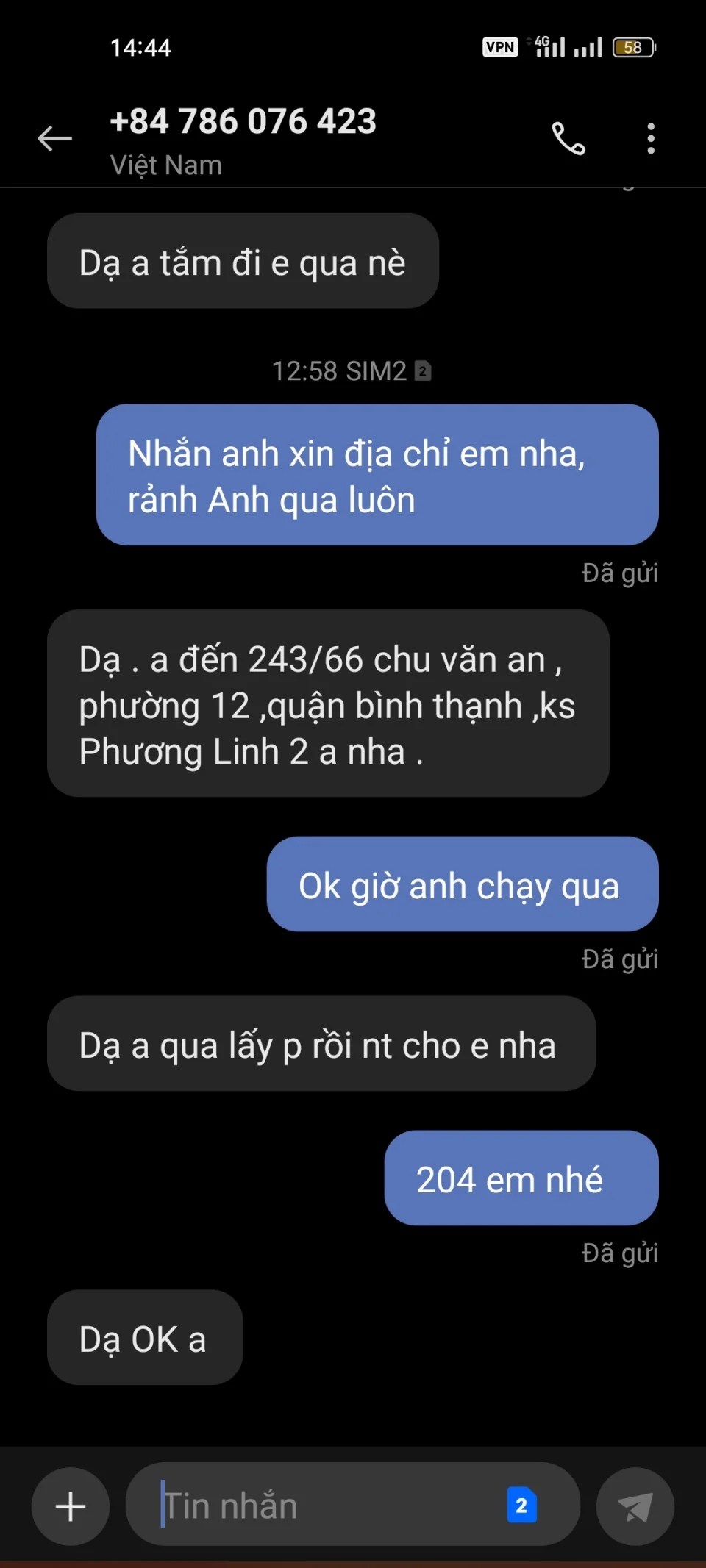Image resolution: width=706 pixels, height=1568 pixels.
Task: Open the three-dot overflow menu
Action: pyautogui.click(x=651, y=138)
